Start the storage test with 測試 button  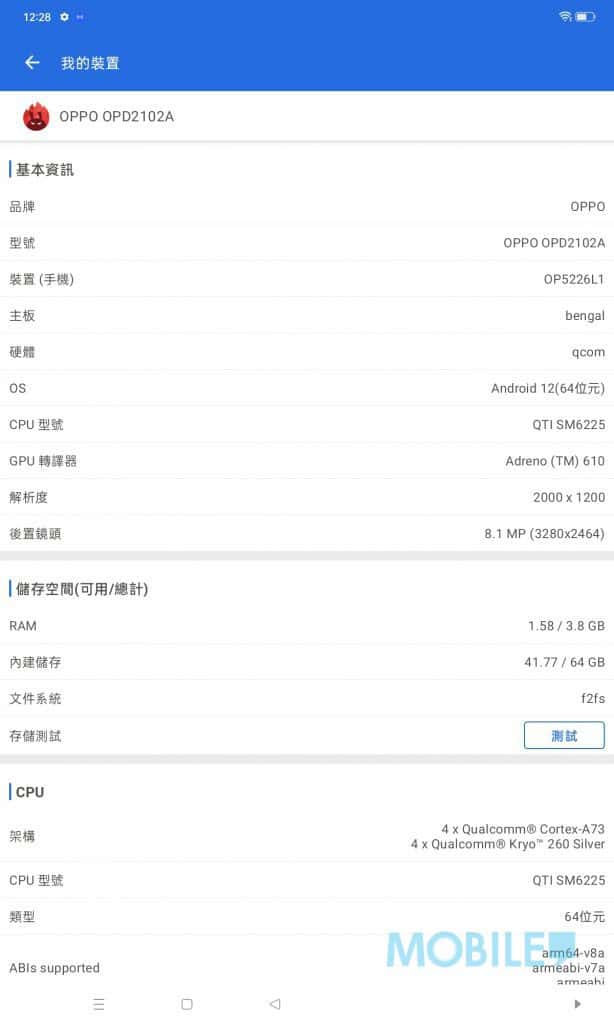pyautogui.click(x=564, y=735)
